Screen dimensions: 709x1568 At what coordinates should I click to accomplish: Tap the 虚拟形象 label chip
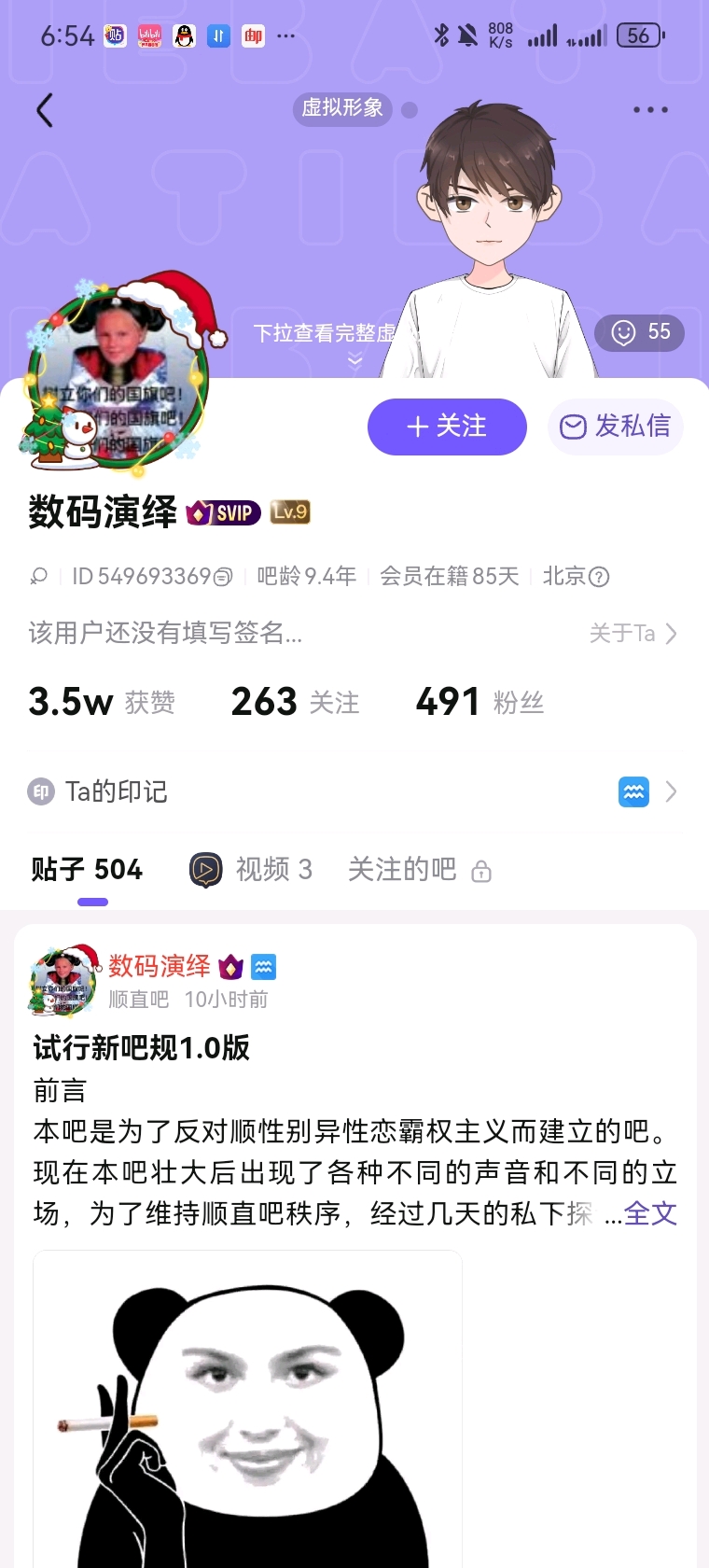(x=342, y=108)
